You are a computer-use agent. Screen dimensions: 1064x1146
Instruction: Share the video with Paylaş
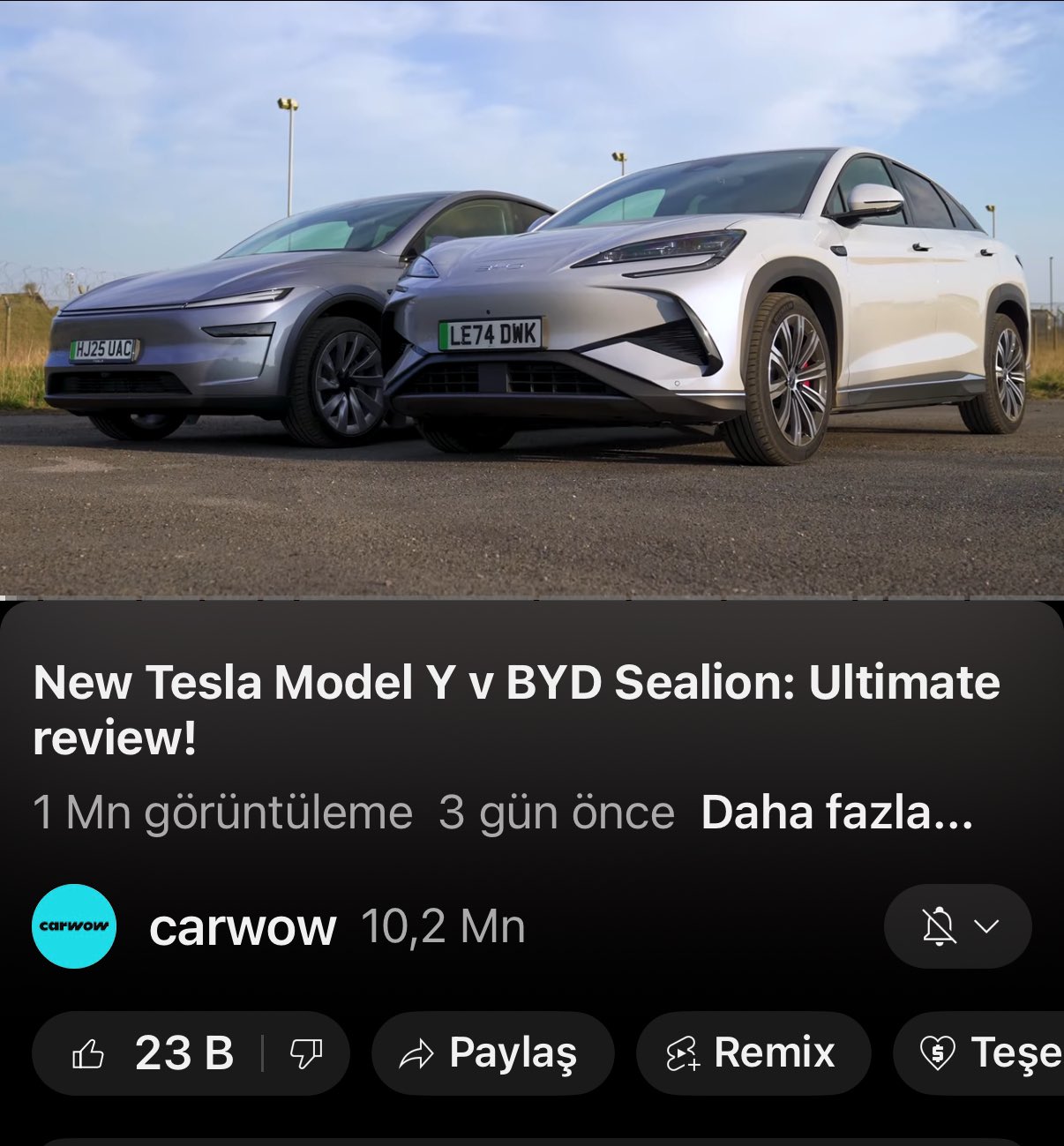click(491, 1053)
